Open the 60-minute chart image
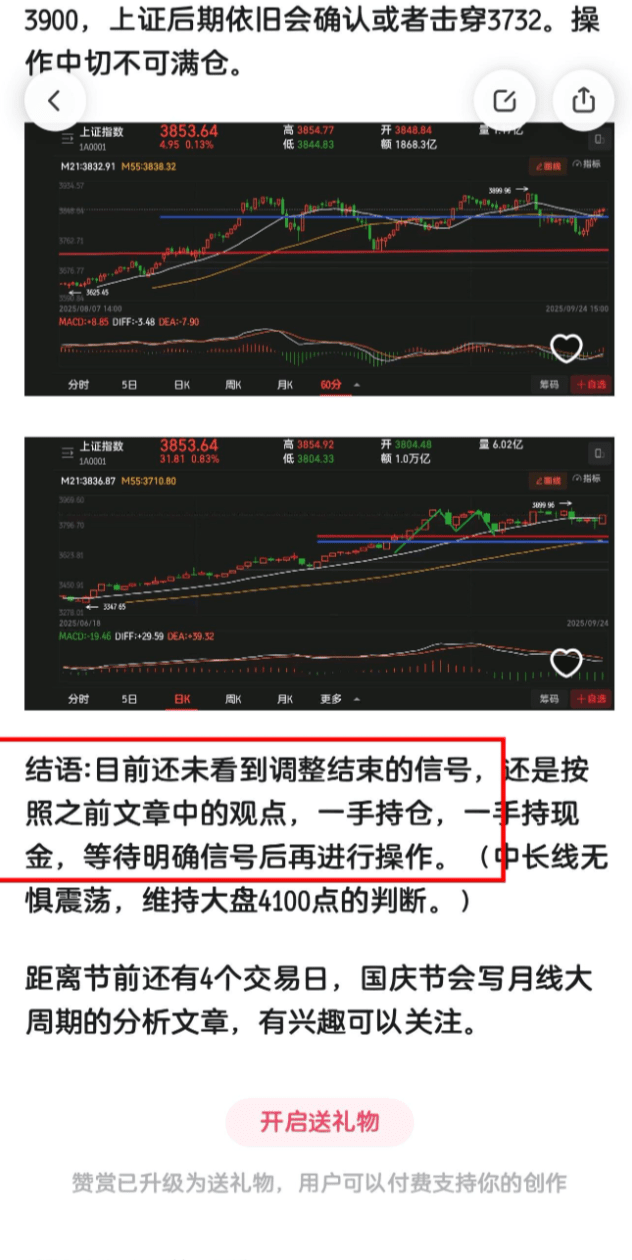Viewport: 632px width, 1260px height. tap(319, 258)
